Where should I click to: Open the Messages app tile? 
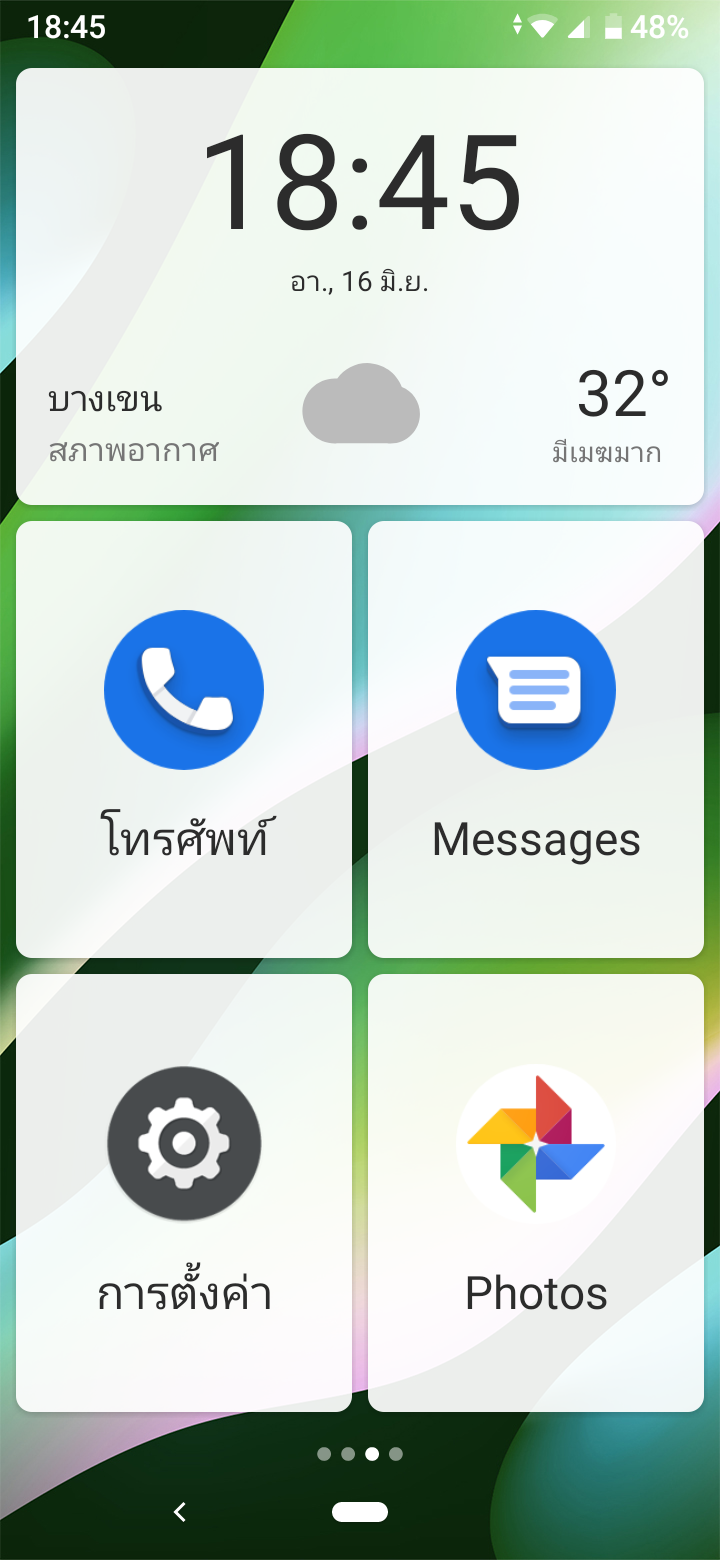coord(536,738)
